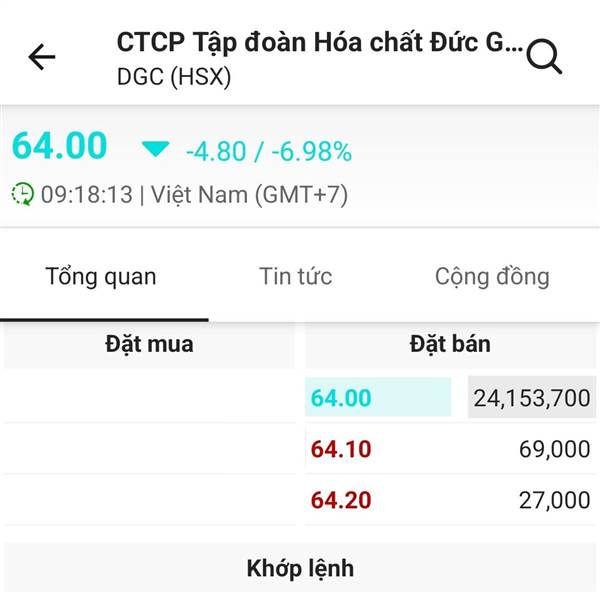The width and height of the screenshot is (600, 600).
Task: Open the Cộng đồng tab
Action: tap(492, 277)
